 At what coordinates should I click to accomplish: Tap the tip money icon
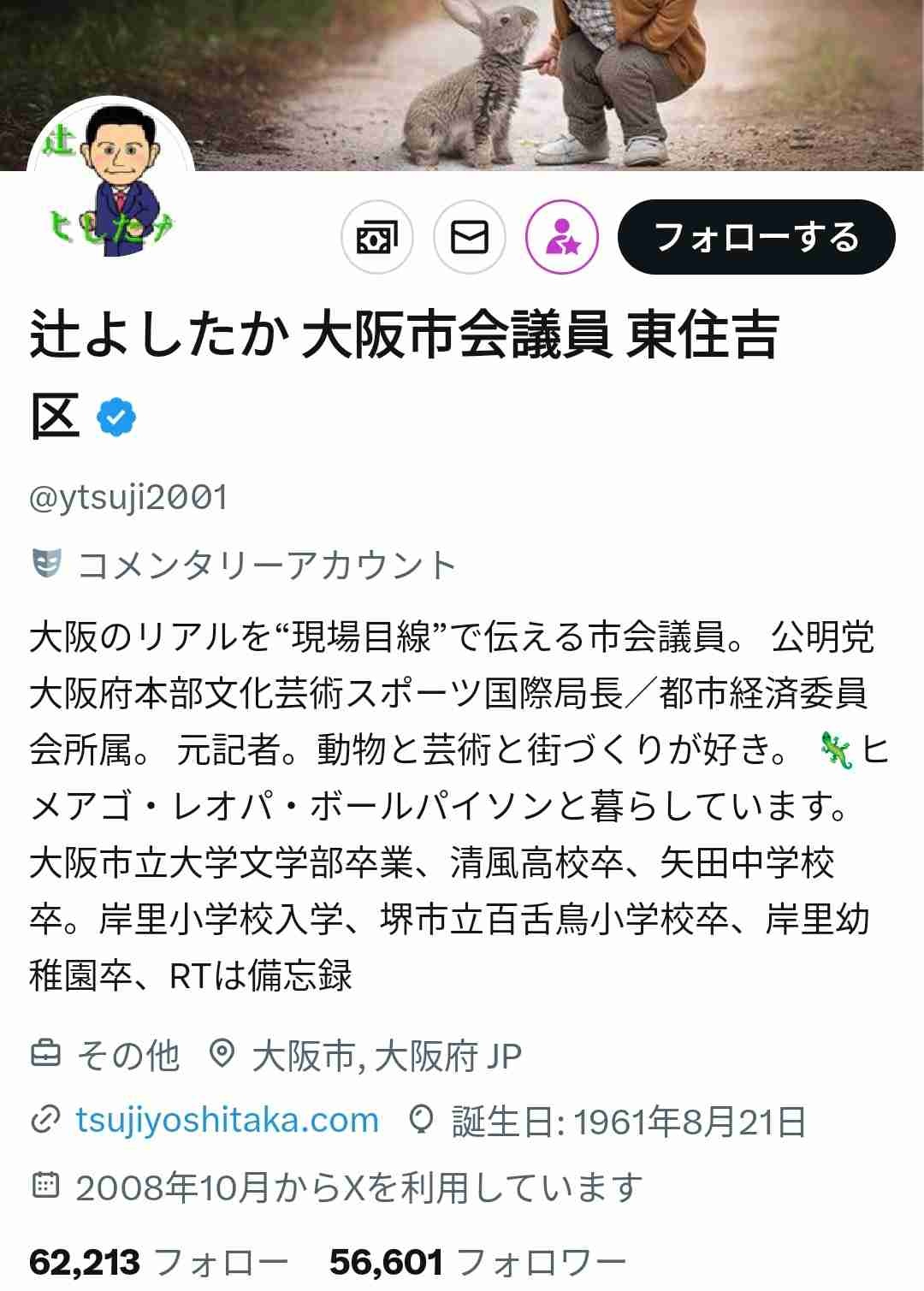pyautogui.click(x=376, y=237)
